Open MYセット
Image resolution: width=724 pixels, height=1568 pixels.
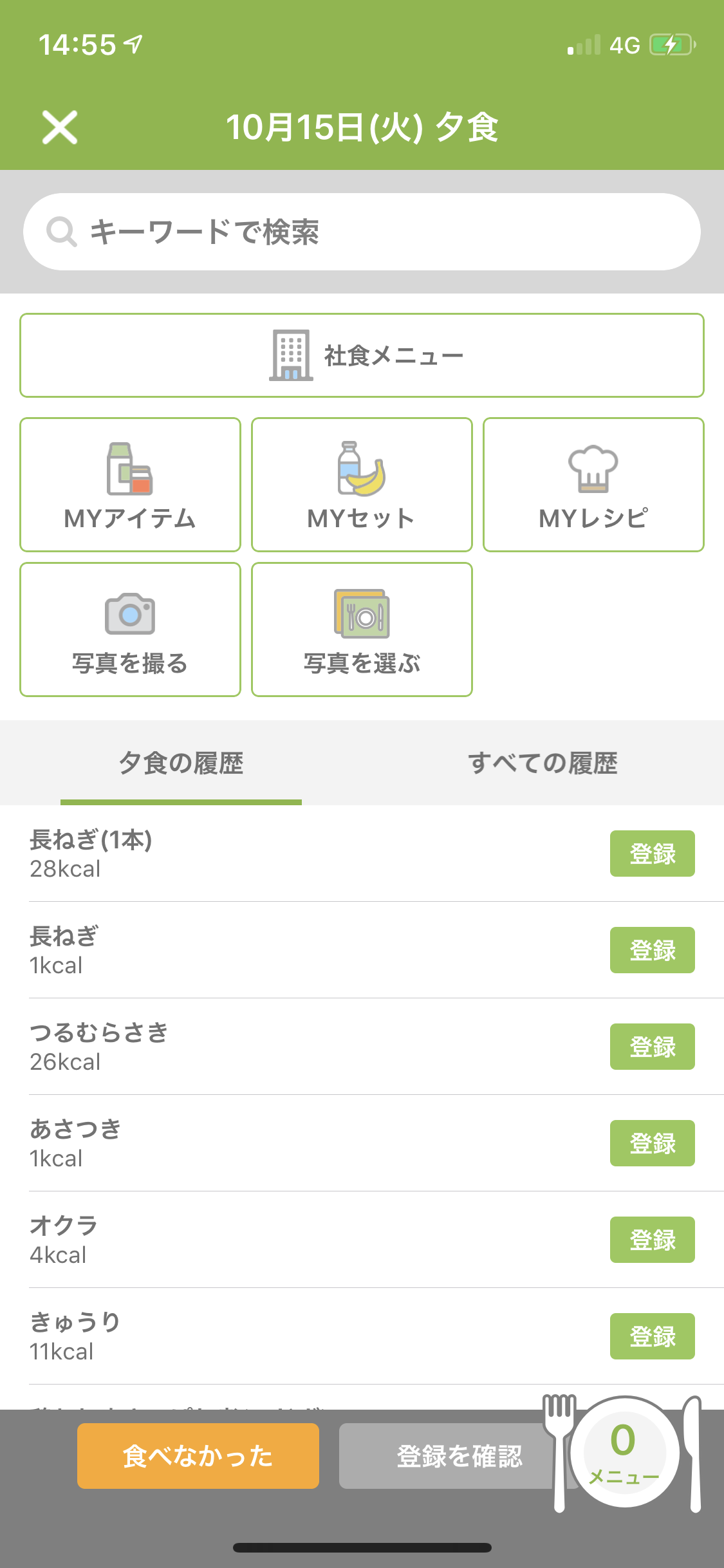point(362,485)
